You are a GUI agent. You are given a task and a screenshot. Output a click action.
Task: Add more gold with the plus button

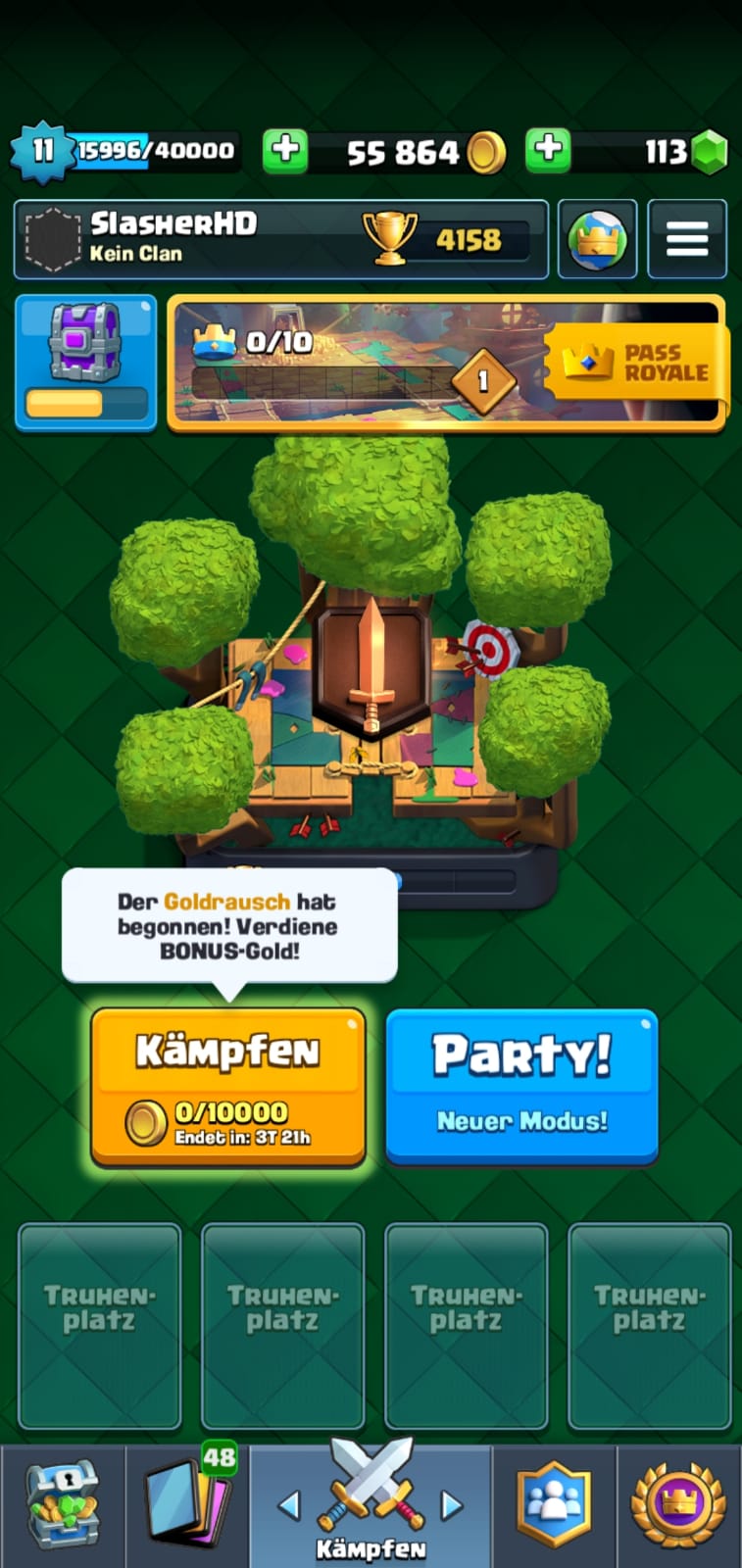[x=285, y=151]
